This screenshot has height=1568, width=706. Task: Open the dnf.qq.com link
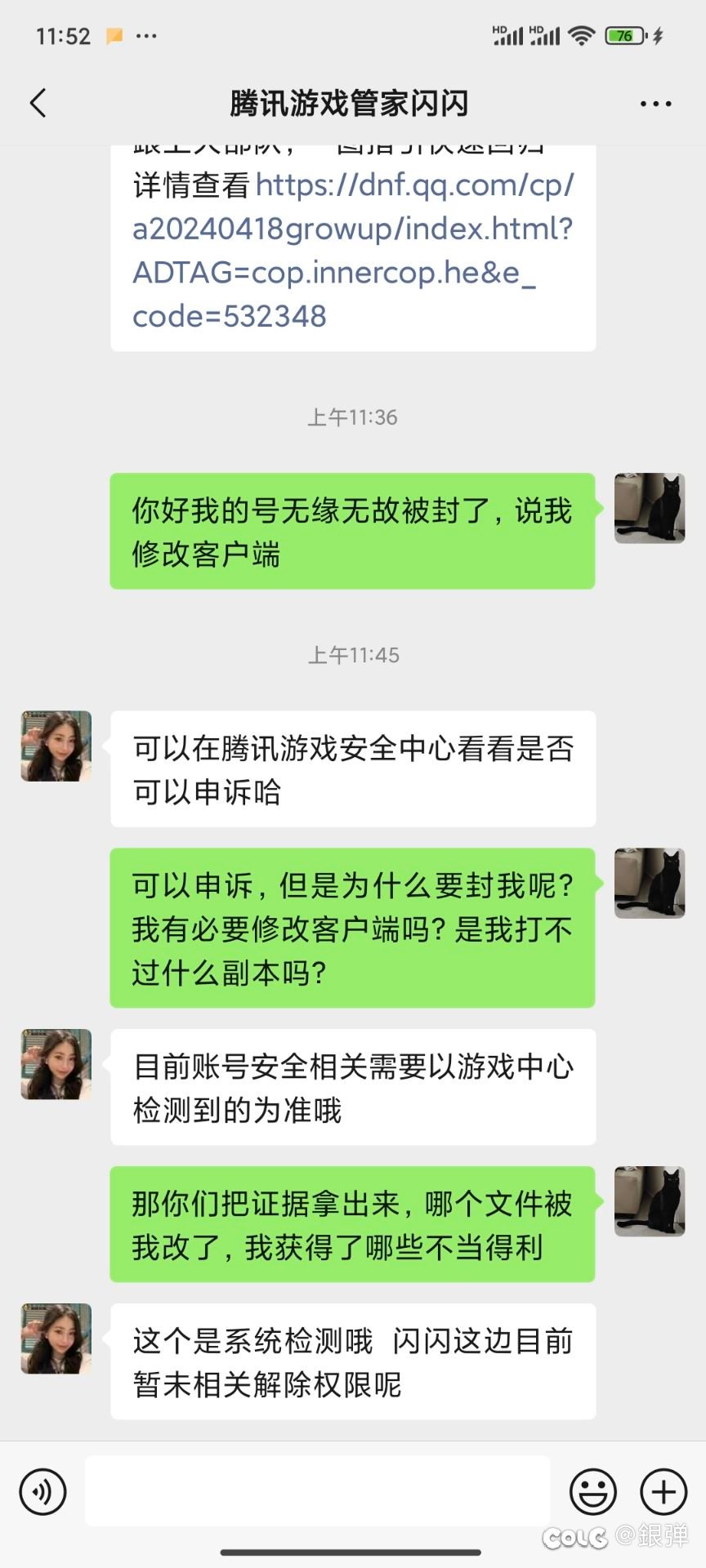(x=353, y=250)
